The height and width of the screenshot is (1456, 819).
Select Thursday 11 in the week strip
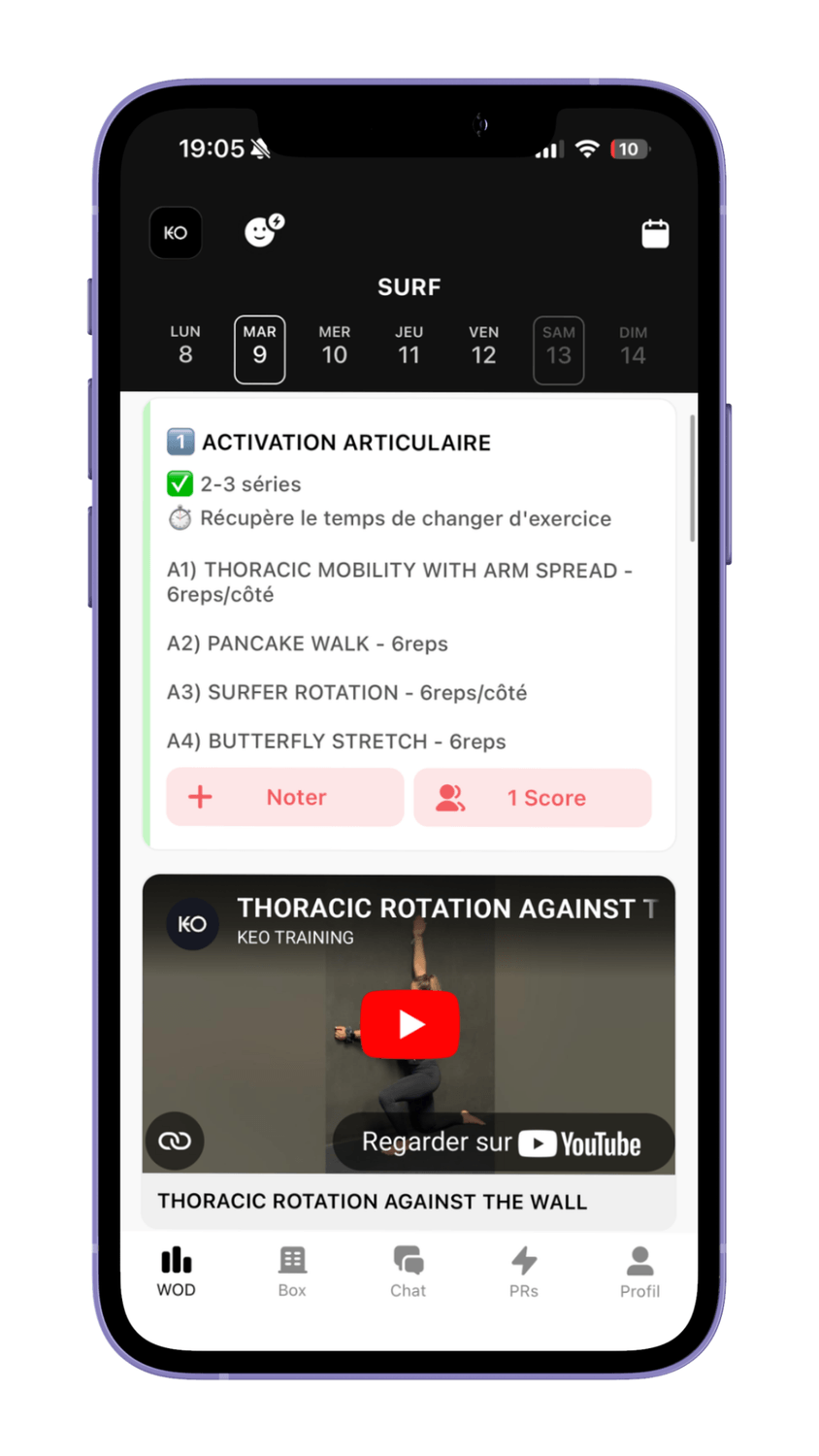pos(409,347)
